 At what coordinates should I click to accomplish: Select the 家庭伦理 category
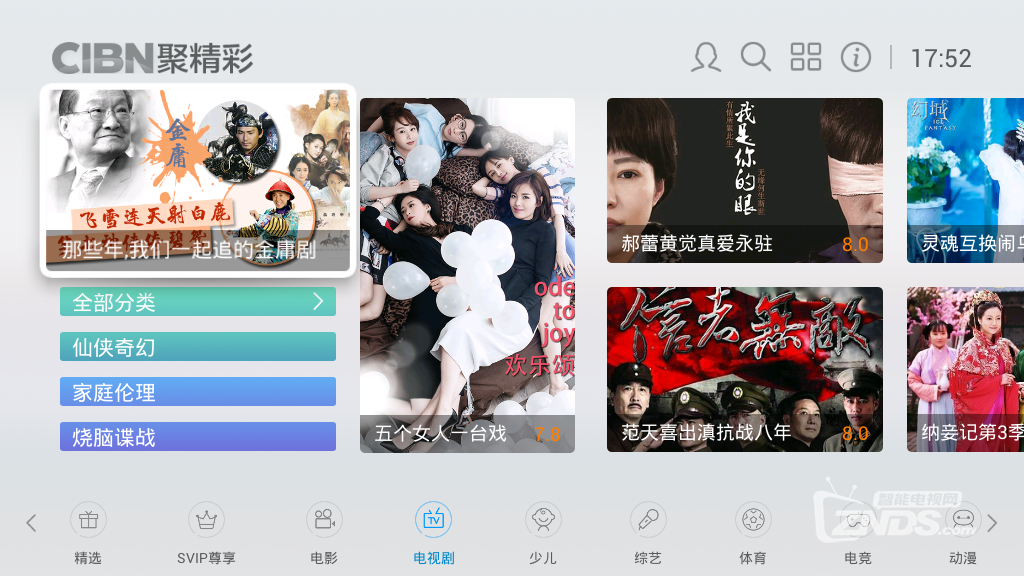pyautogui.click(x=198, y=392)
